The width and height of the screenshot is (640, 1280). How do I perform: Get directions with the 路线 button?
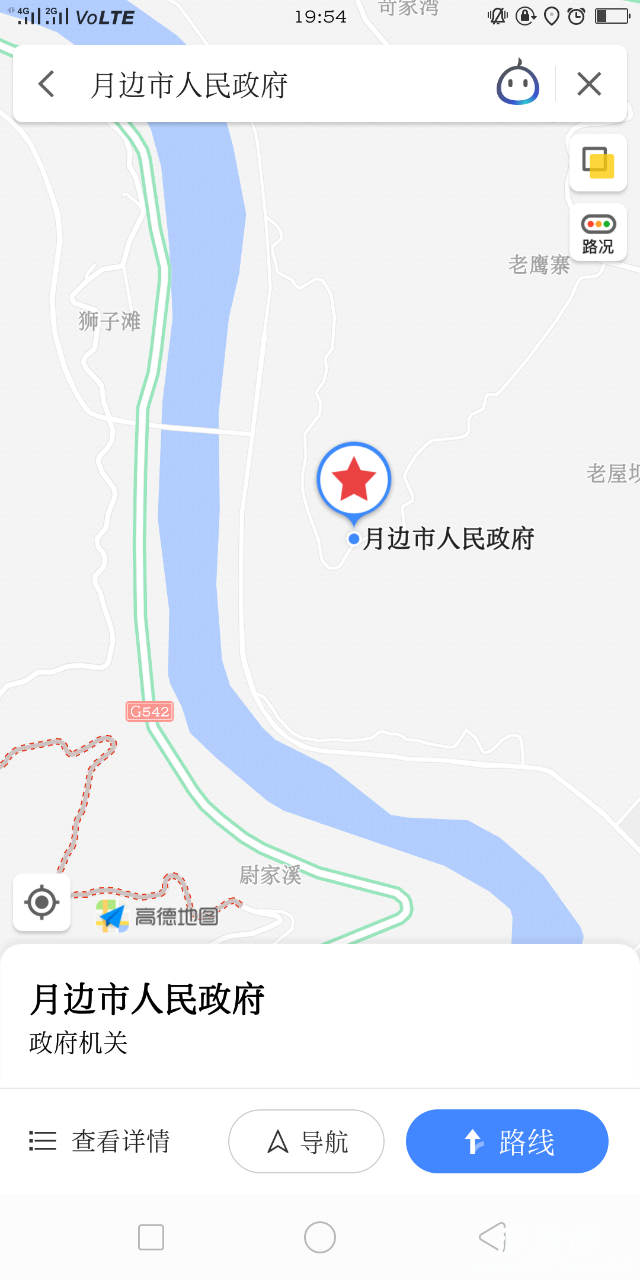click(507, 1141)
